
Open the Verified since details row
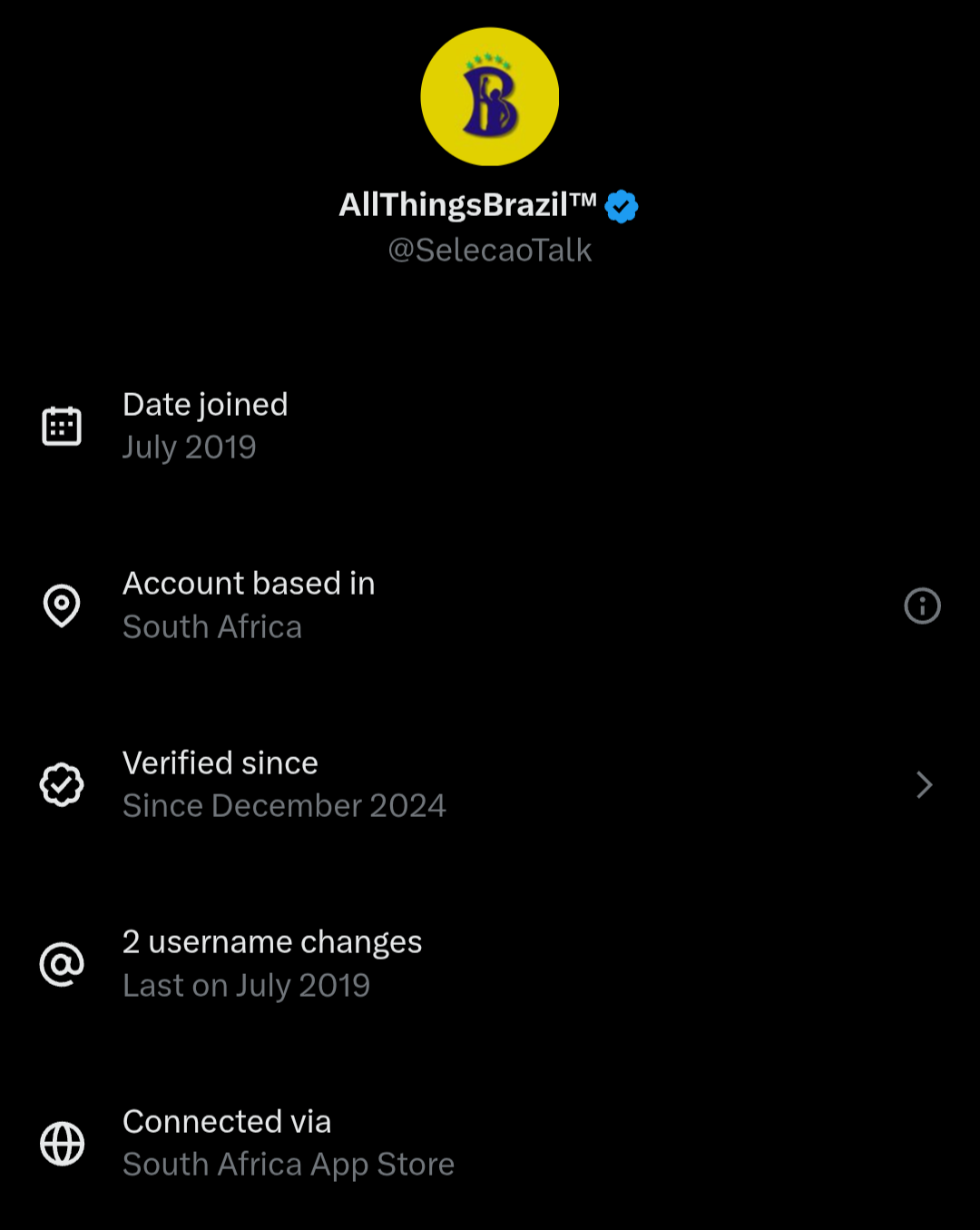(x=490, y=784)
